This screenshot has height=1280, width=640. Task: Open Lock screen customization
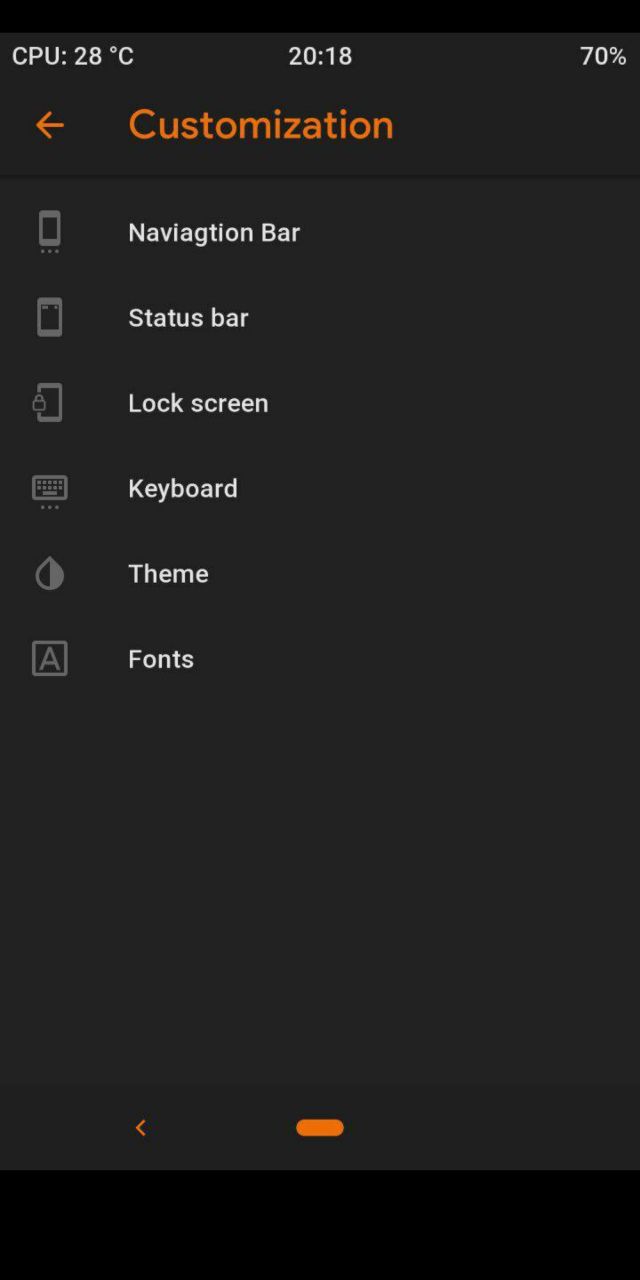click(320, 403)
